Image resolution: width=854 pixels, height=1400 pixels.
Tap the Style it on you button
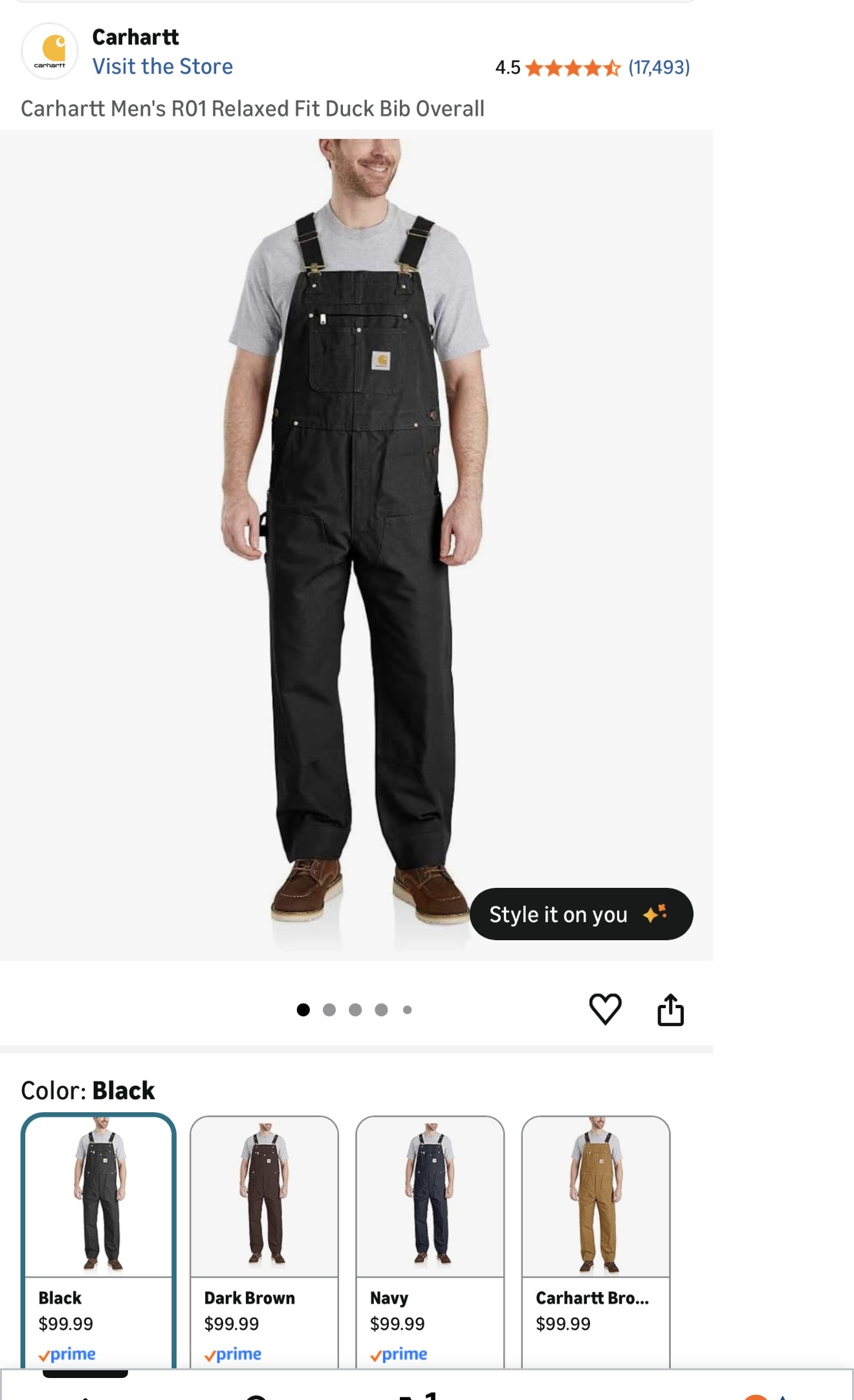pos(580,914)
